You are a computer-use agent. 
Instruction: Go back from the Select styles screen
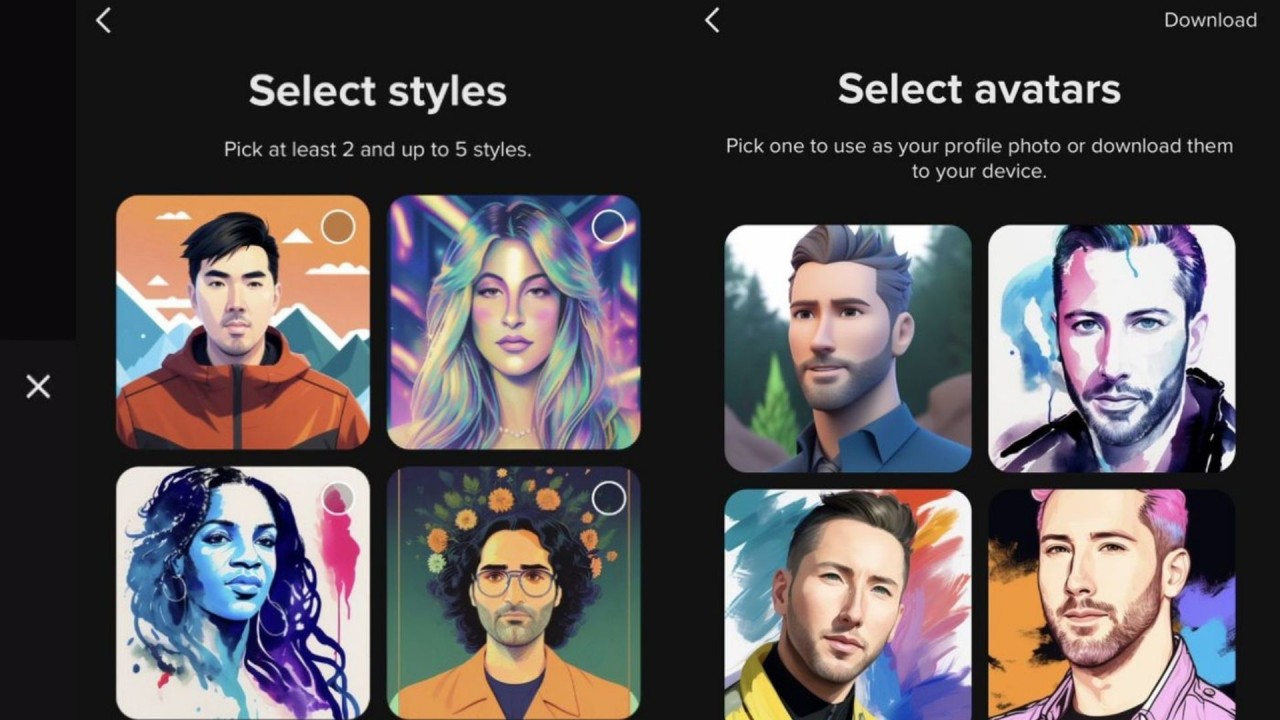[104, 20]
